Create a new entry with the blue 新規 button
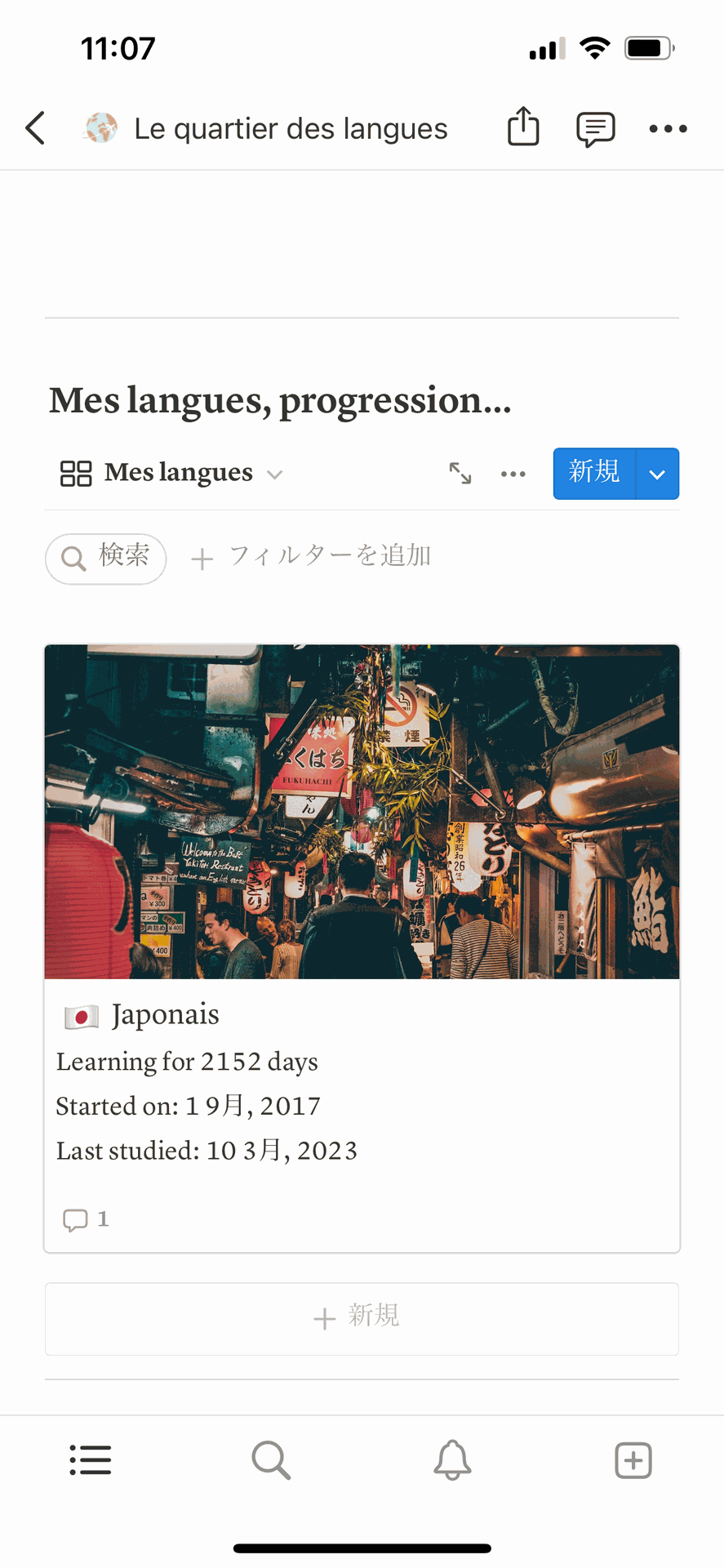The width and height of the screenshot is (724, 1568). [594, 473]
